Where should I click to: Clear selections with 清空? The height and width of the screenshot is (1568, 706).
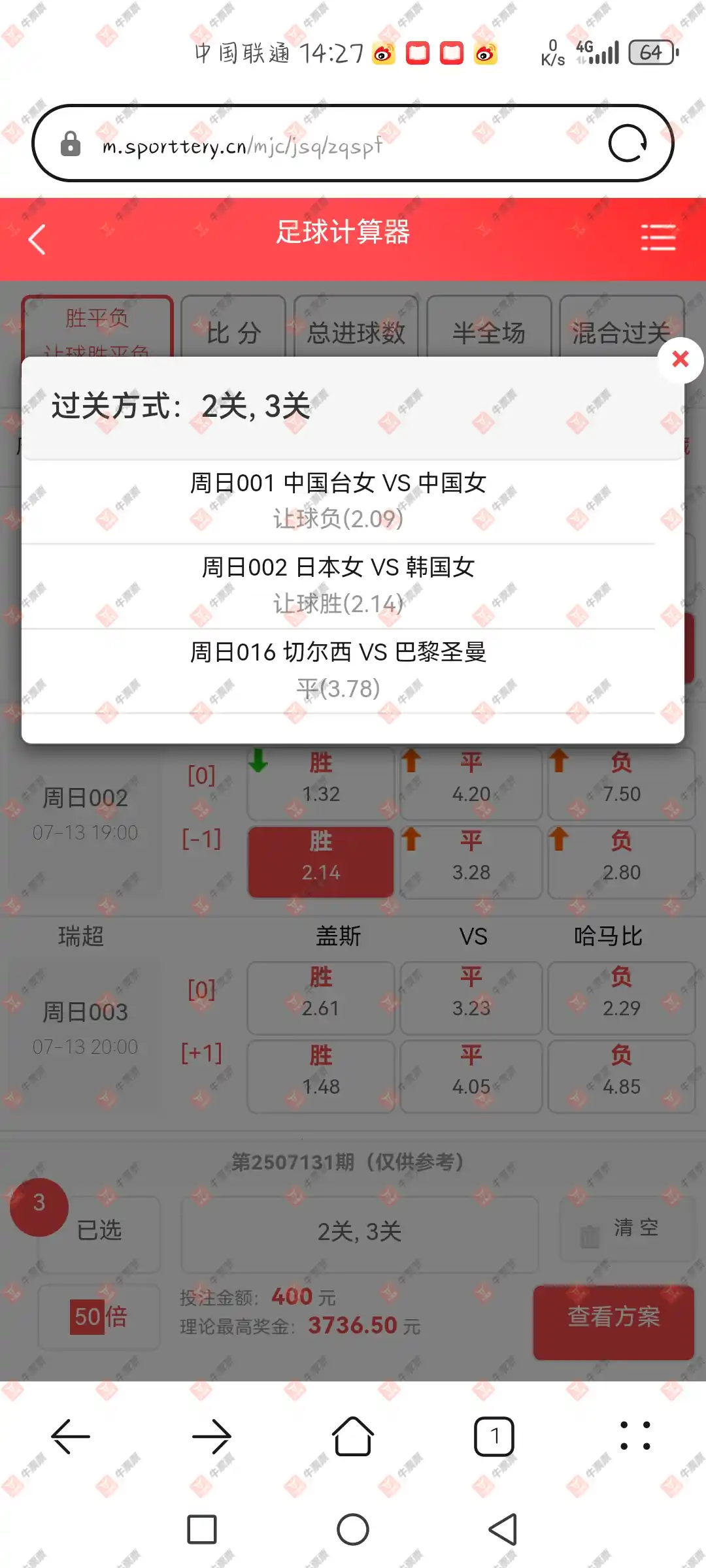(x=628, y=1230)
